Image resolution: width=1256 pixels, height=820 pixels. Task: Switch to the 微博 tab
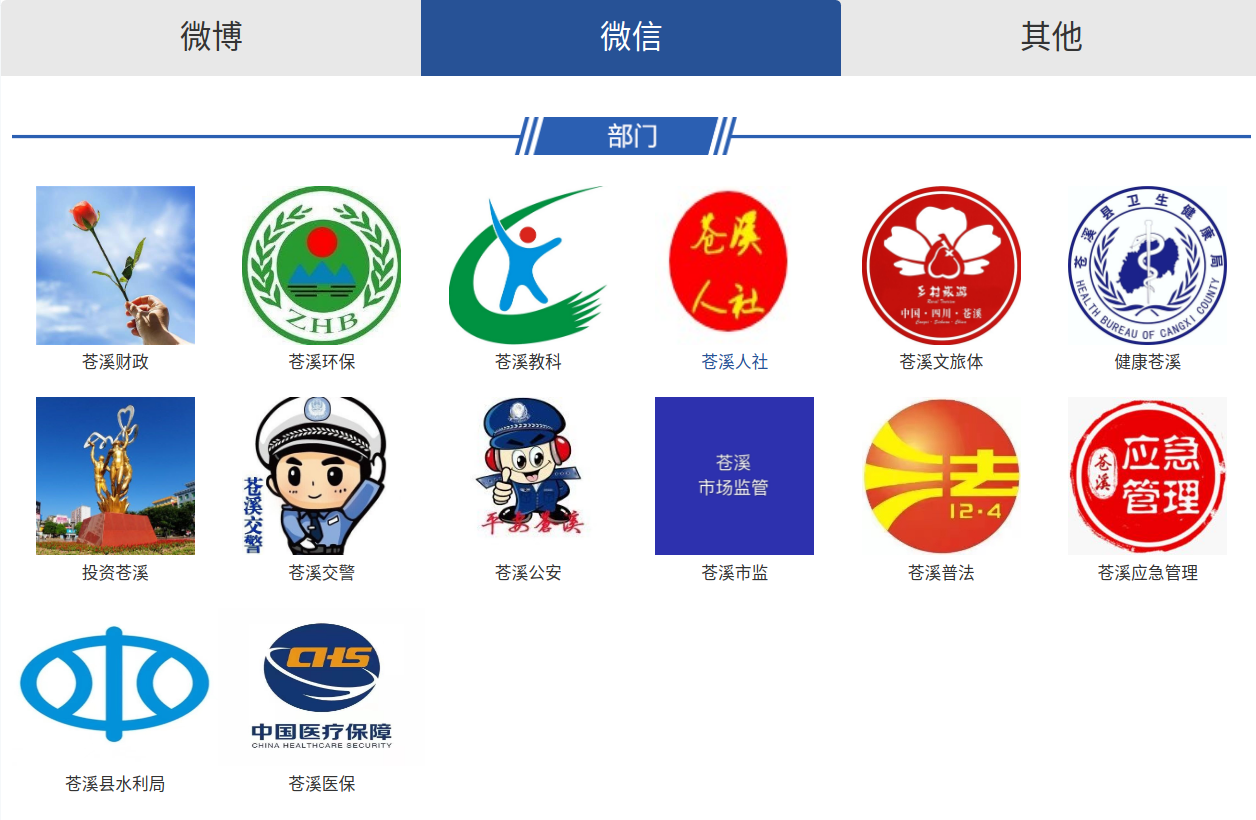pos(211,37)
